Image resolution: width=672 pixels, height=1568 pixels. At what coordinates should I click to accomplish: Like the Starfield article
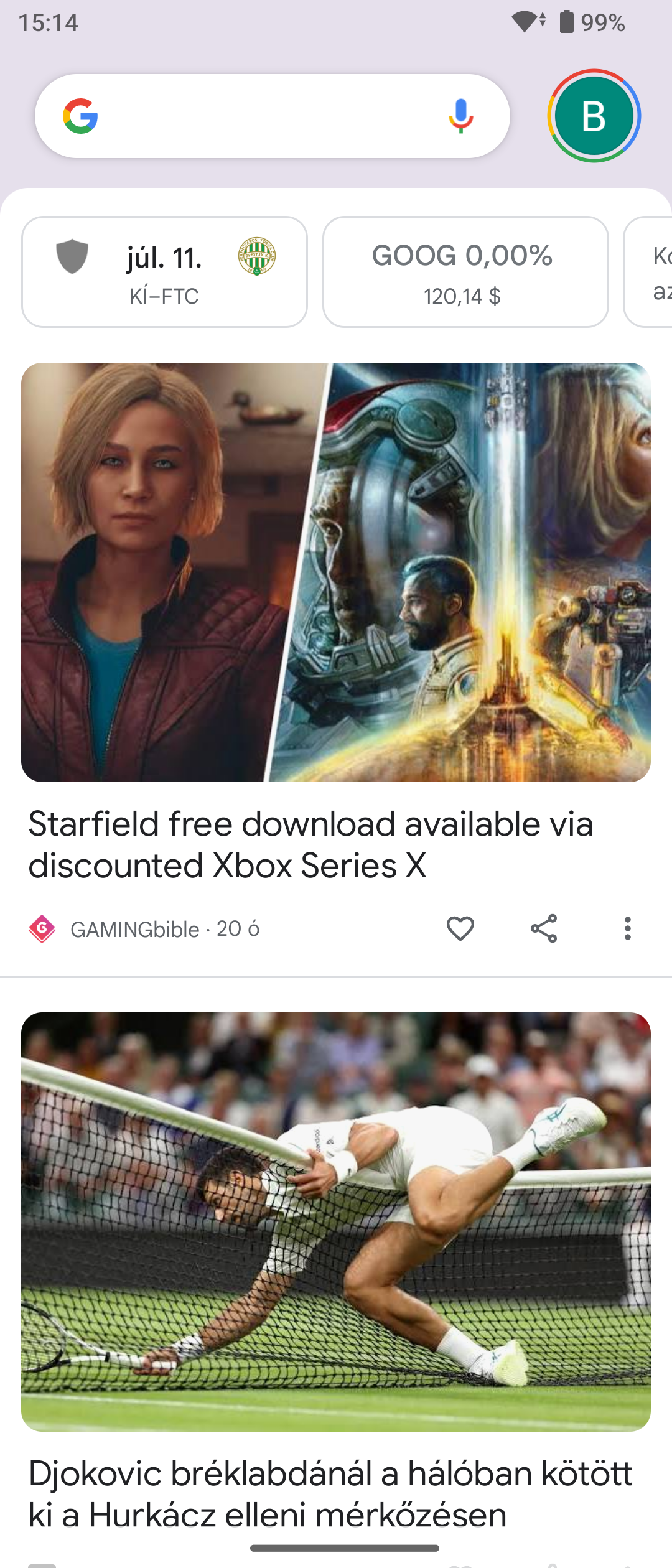(x=460, y=929)
